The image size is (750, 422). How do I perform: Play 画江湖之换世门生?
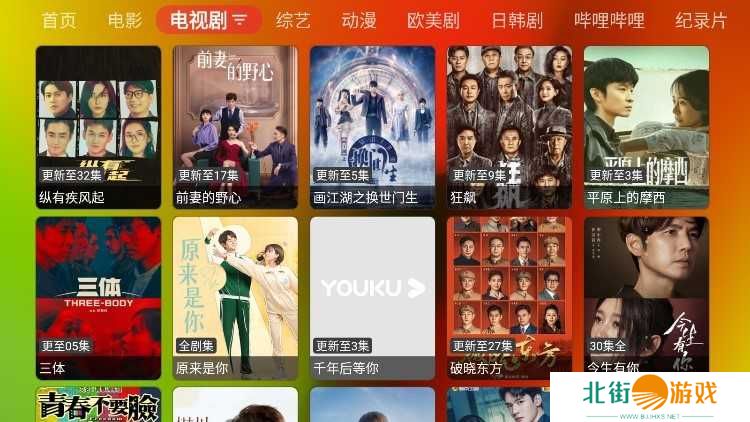click(x=372, y=126)
